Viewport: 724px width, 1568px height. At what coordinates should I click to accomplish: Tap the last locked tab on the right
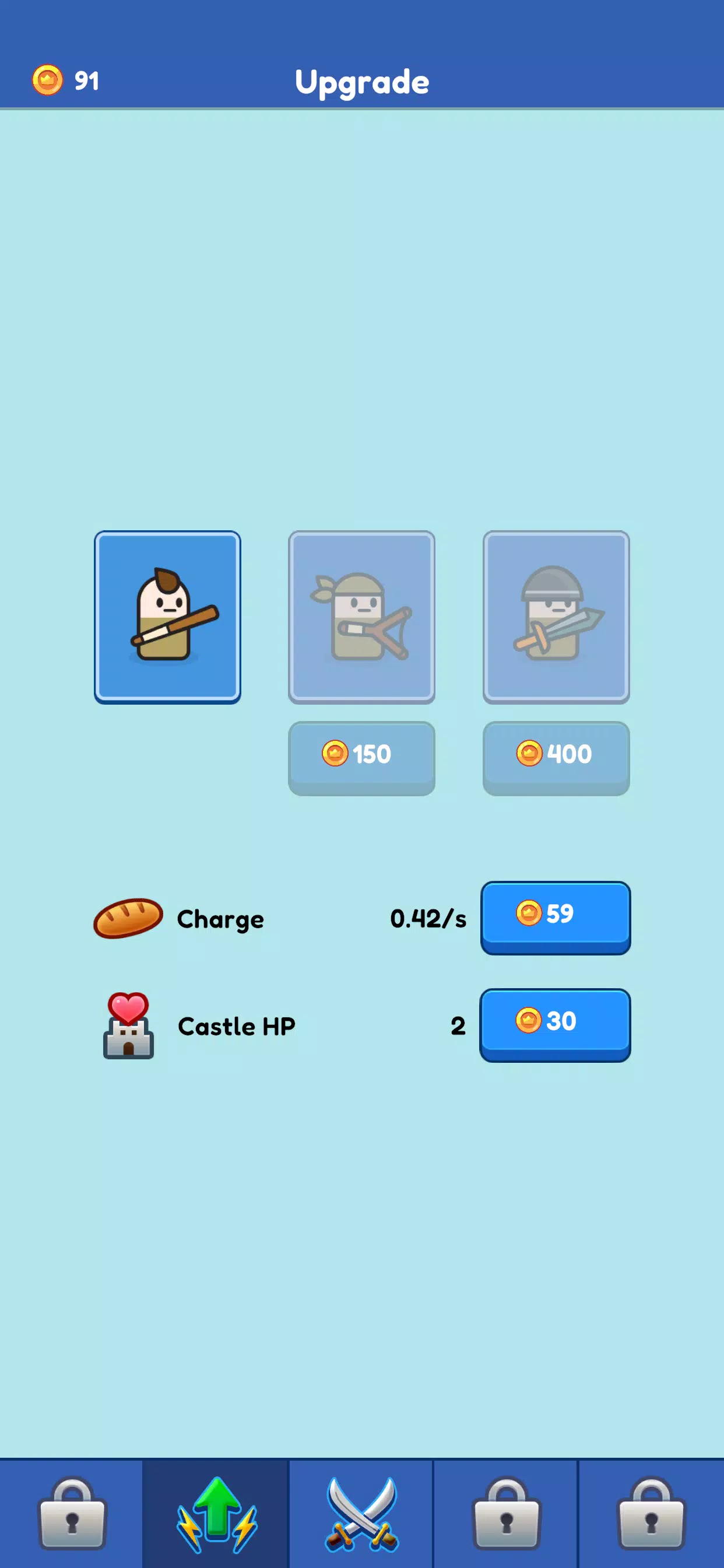point(651,1514)
